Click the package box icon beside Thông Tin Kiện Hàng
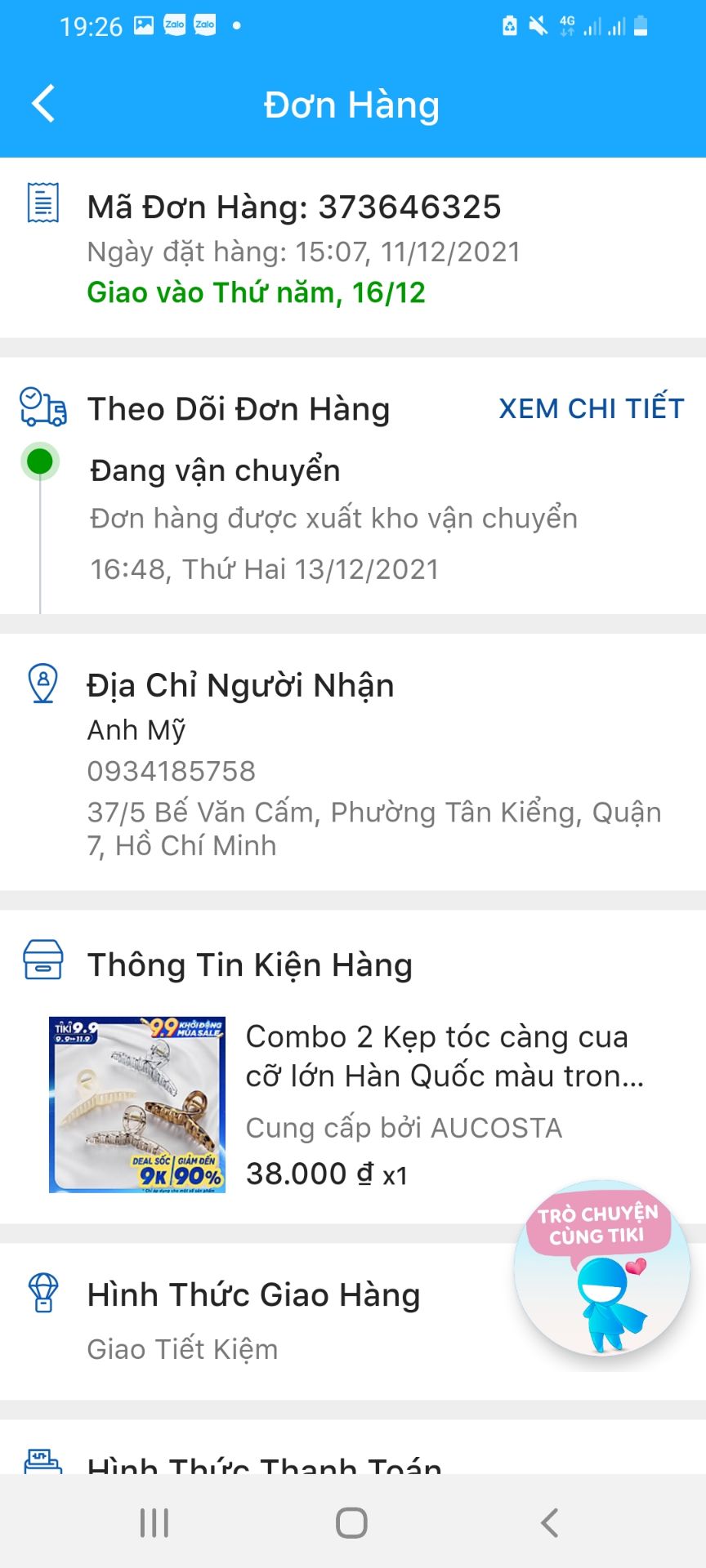Viewport: 706px width, 1568px height. pos(41,964)
